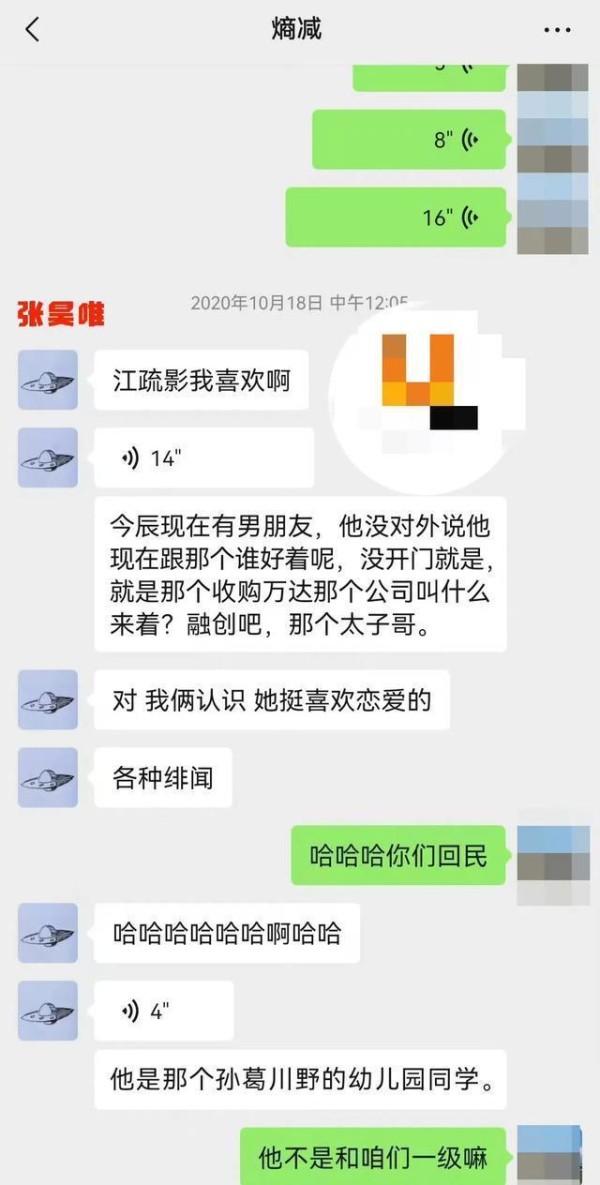Play the 16-second voice message
Screen dimensions: 600x1185
[x=396, y=217]
